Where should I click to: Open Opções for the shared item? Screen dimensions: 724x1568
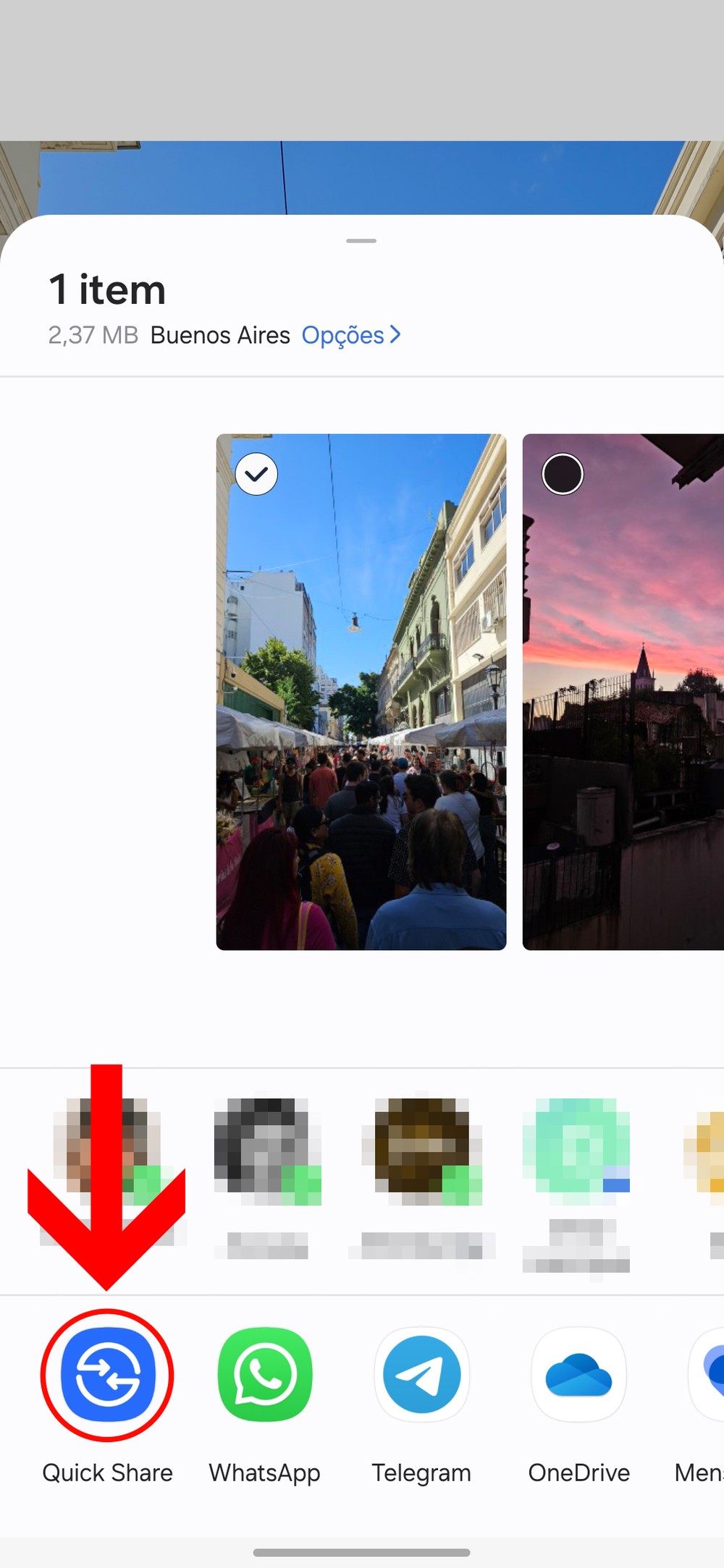pos(350,335)
